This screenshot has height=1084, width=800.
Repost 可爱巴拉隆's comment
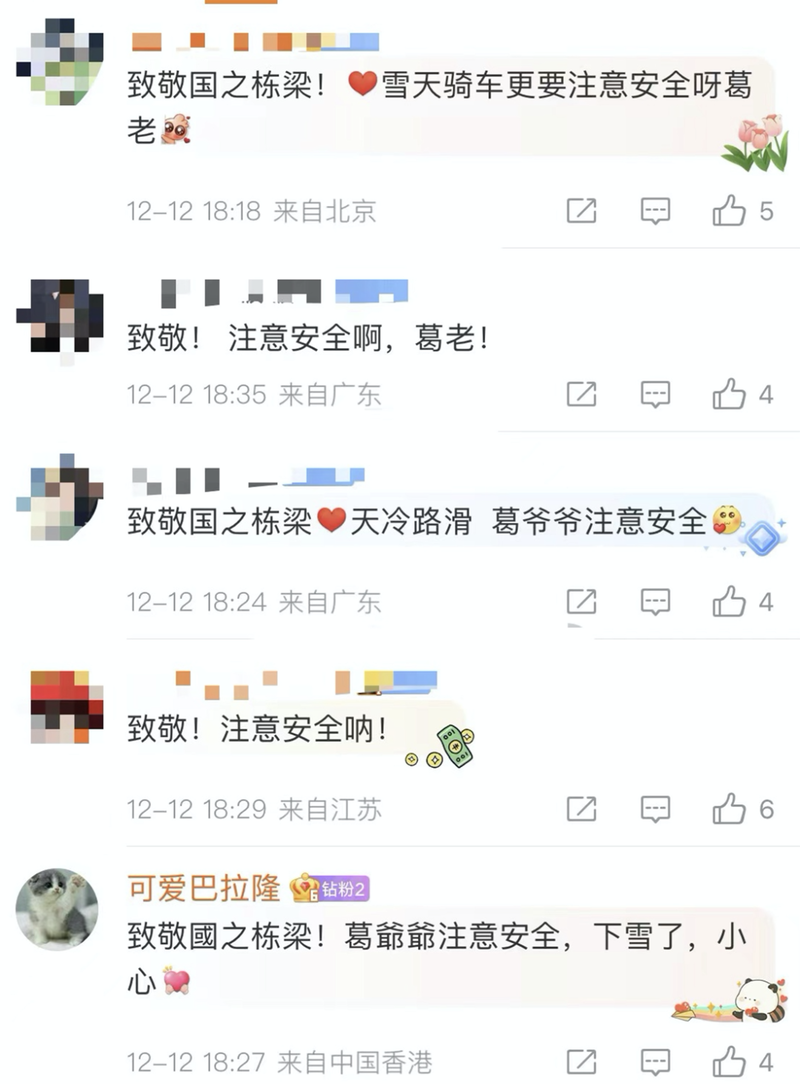[x=581, y=1061]
